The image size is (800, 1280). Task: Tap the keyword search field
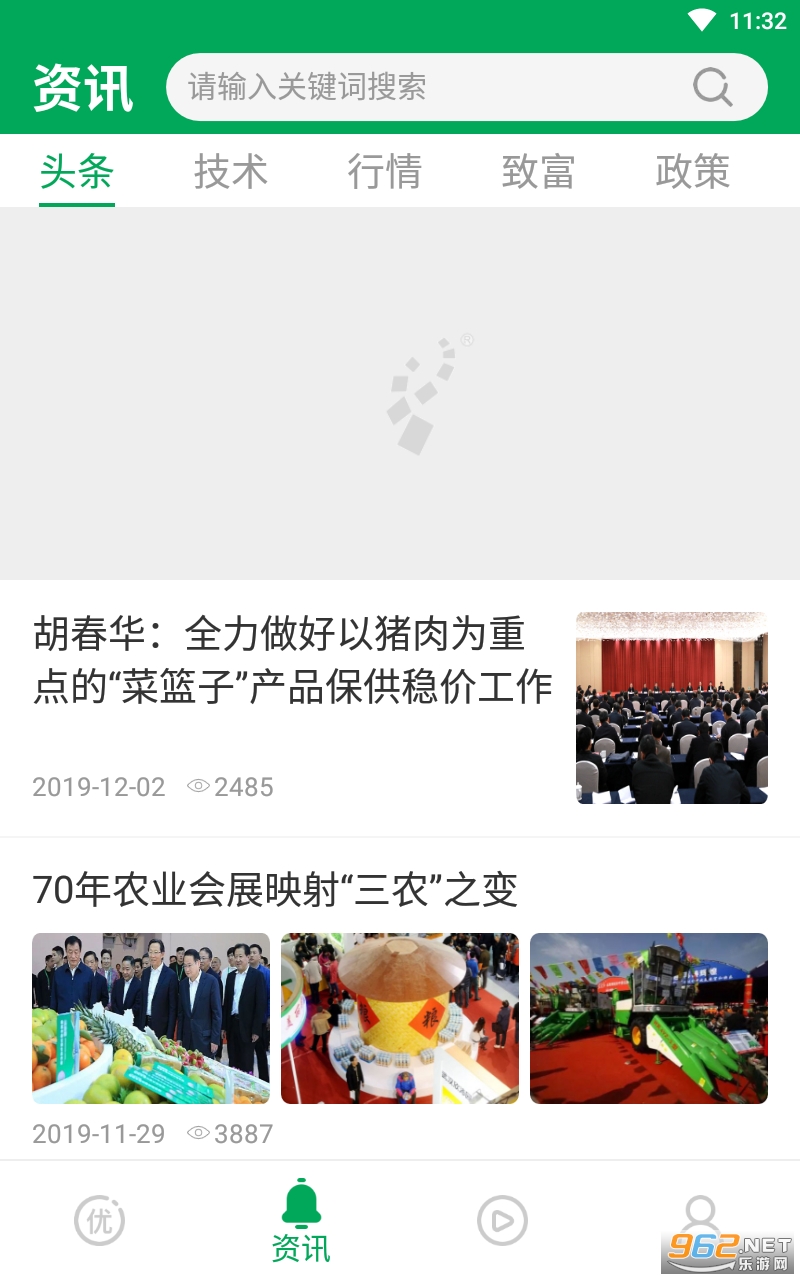pyautogui.click(x=430, y=87)
